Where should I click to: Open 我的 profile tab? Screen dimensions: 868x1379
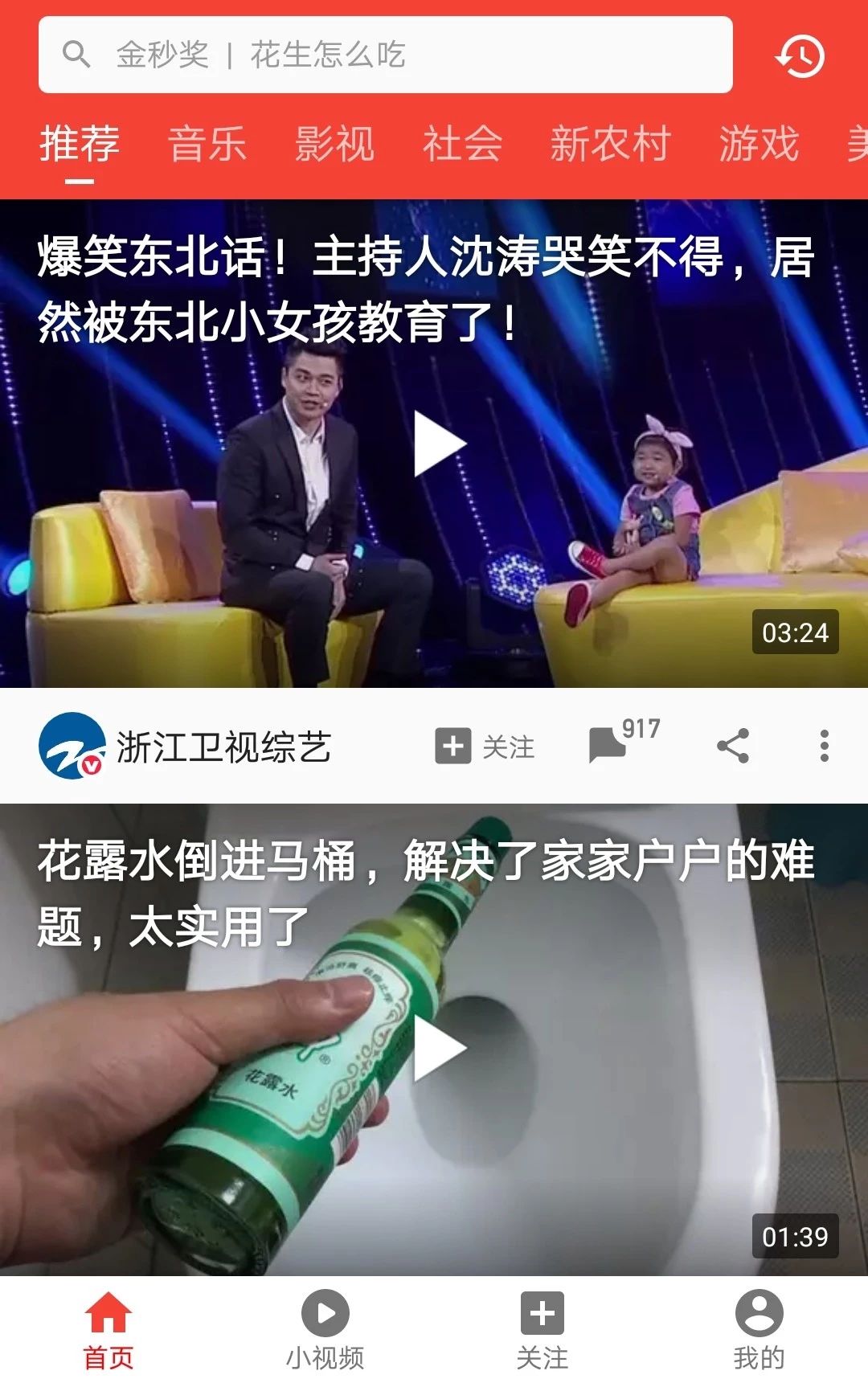click(759, 1331)
